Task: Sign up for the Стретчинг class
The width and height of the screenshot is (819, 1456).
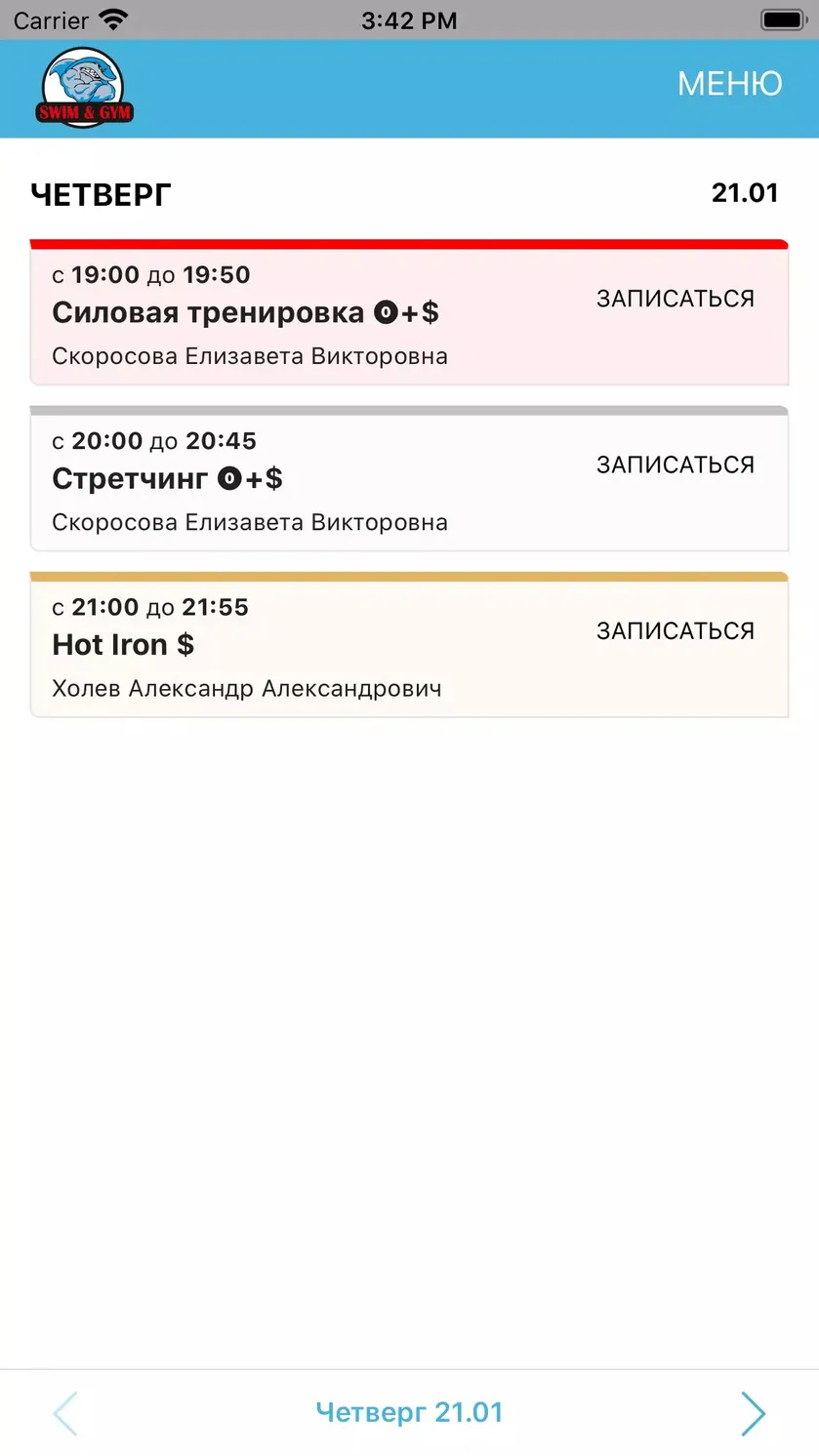Action: click(x=676, y=465)
